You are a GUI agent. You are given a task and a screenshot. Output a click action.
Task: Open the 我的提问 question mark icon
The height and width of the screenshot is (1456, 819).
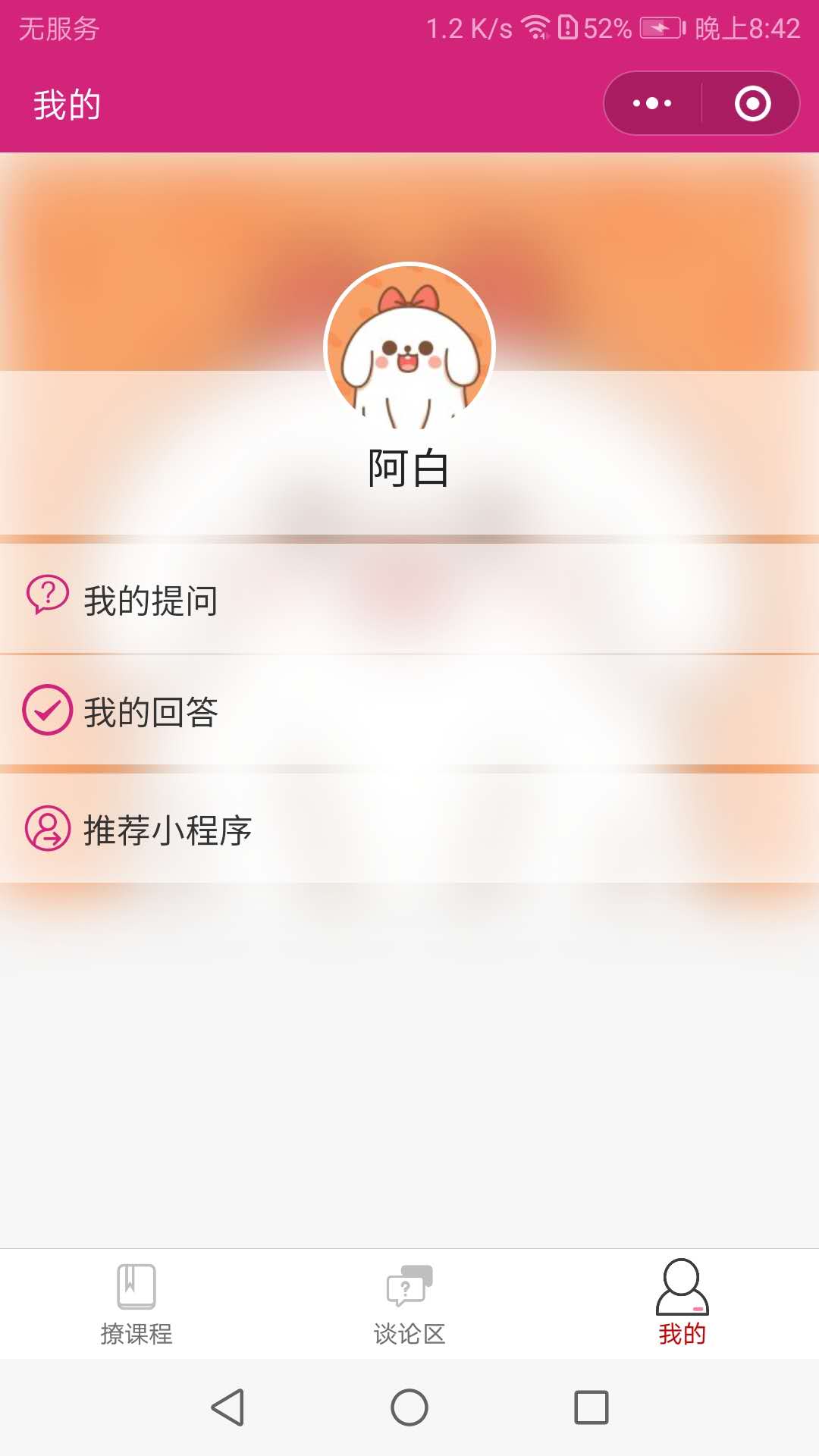[47, 599]
